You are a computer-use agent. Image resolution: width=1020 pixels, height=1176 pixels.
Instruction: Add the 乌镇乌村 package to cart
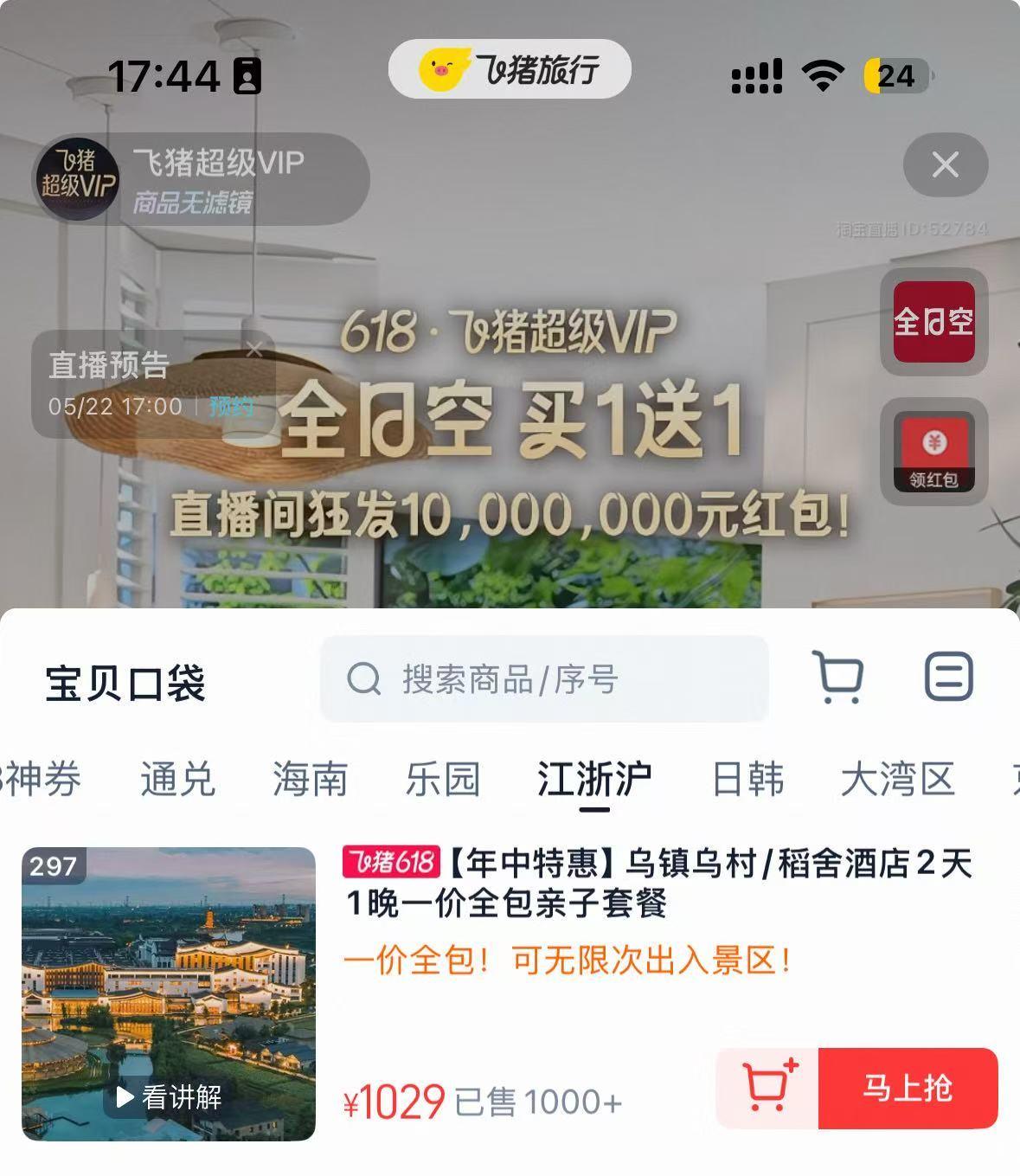coord(767,1088)
